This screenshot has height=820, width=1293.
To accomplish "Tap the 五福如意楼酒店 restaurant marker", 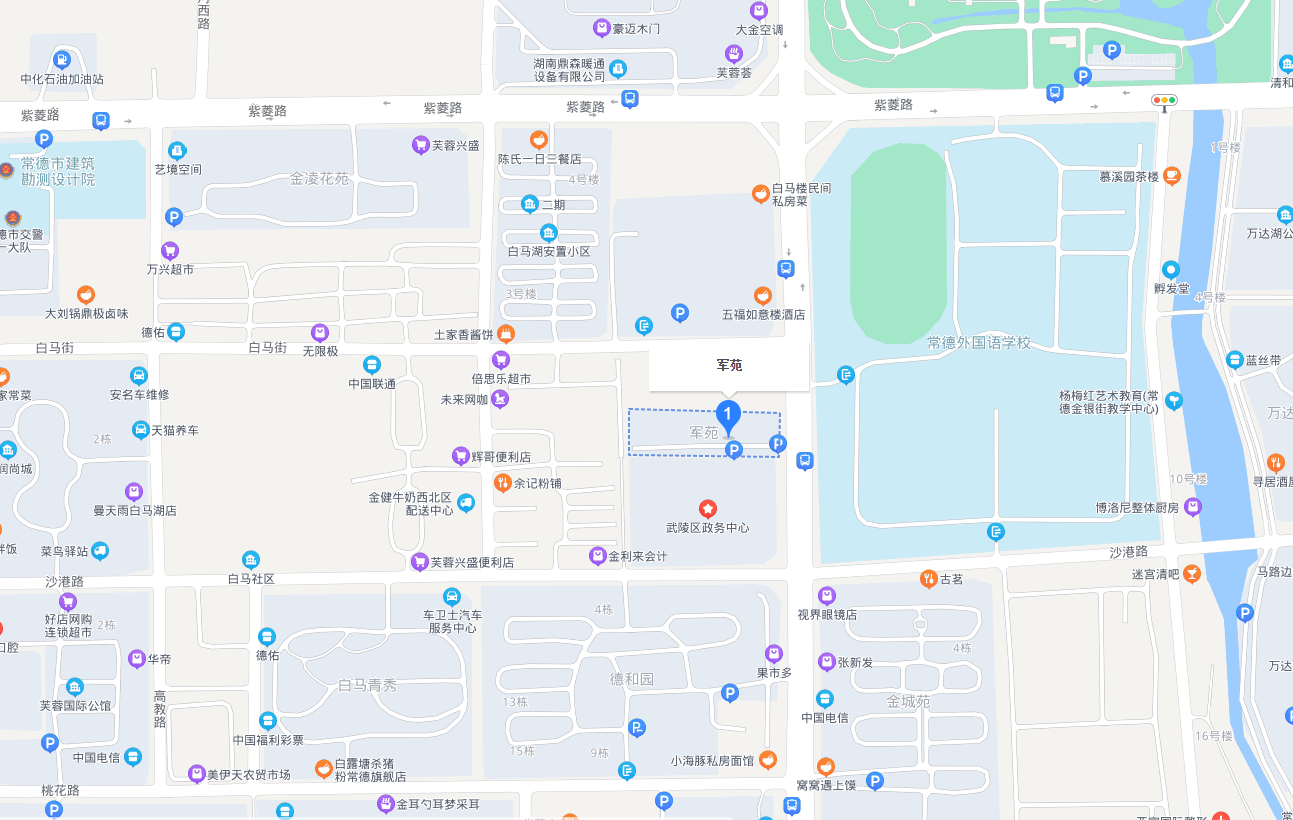I will click(x=763, y=295).
